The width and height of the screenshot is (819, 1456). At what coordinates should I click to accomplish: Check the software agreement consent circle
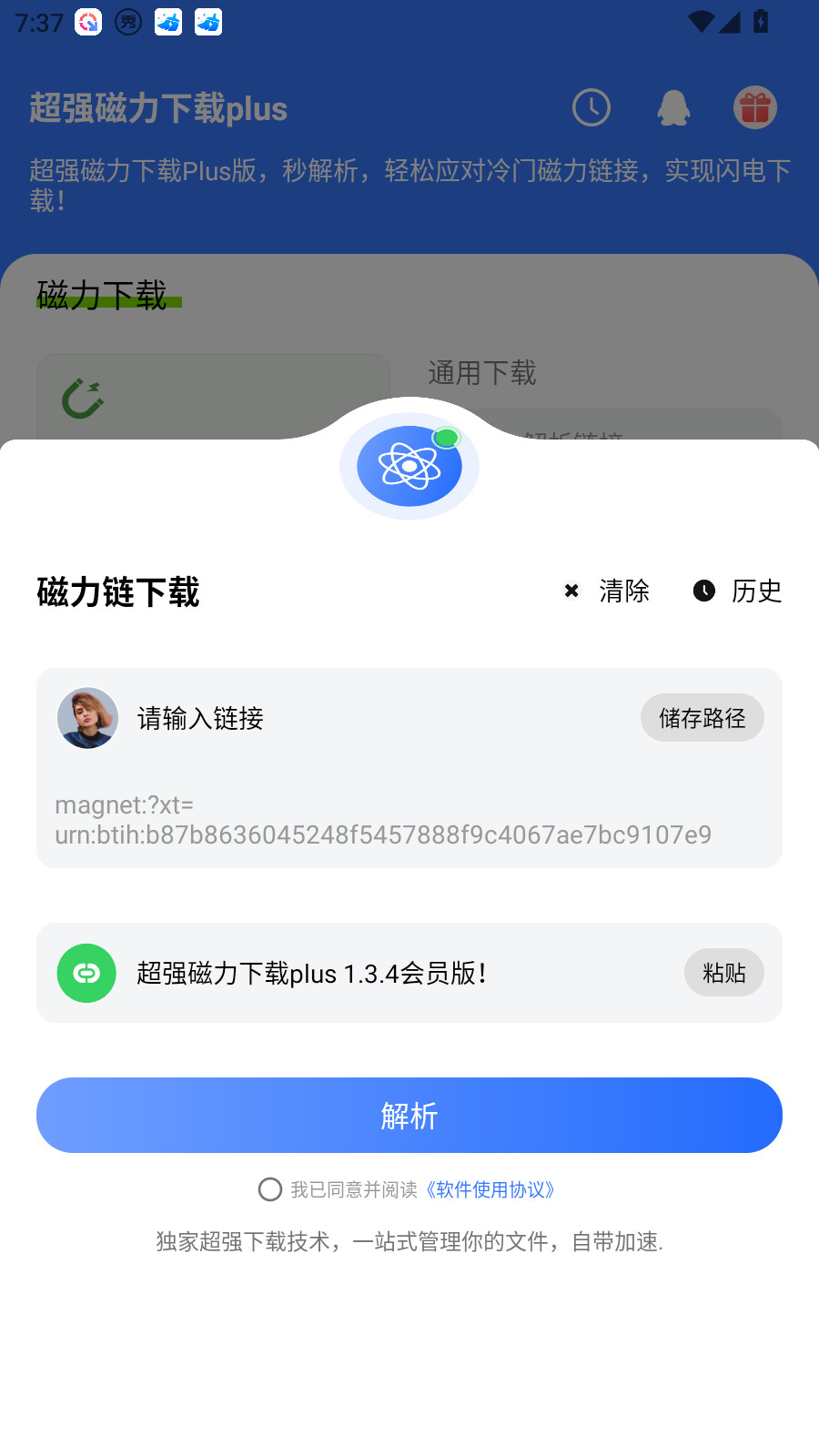[270, 1189]
